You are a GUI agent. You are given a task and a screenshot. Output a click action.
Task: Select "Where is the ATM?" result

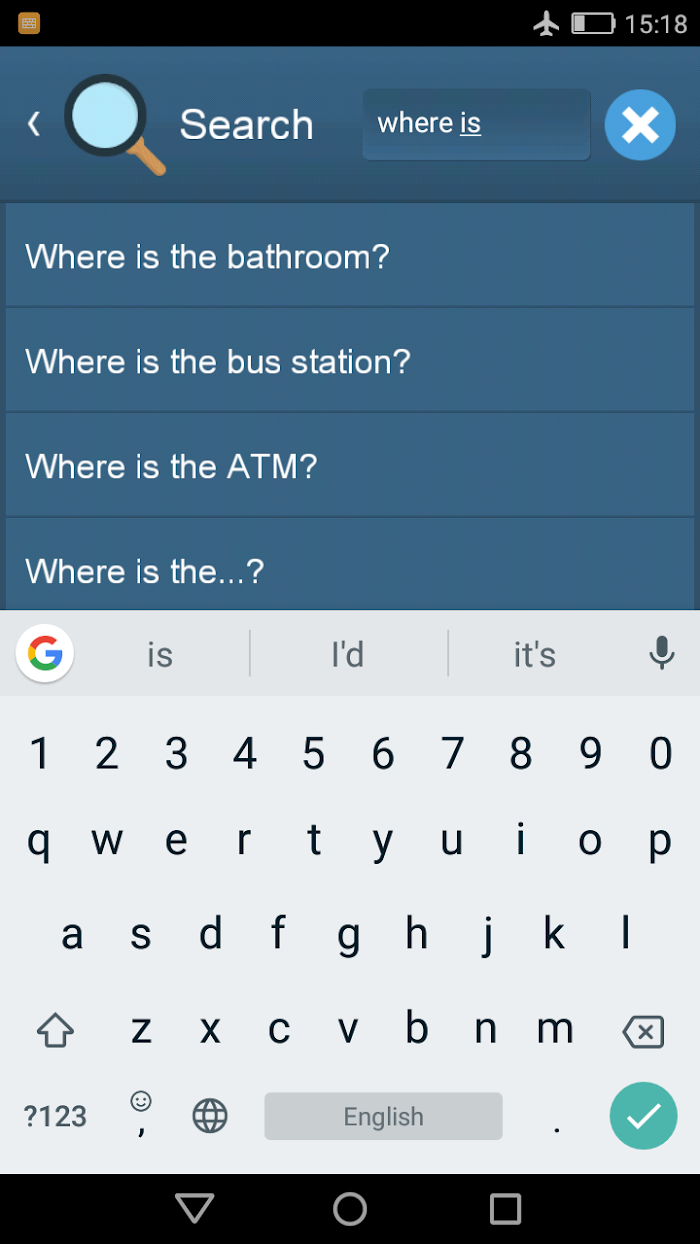pos(350,466)
